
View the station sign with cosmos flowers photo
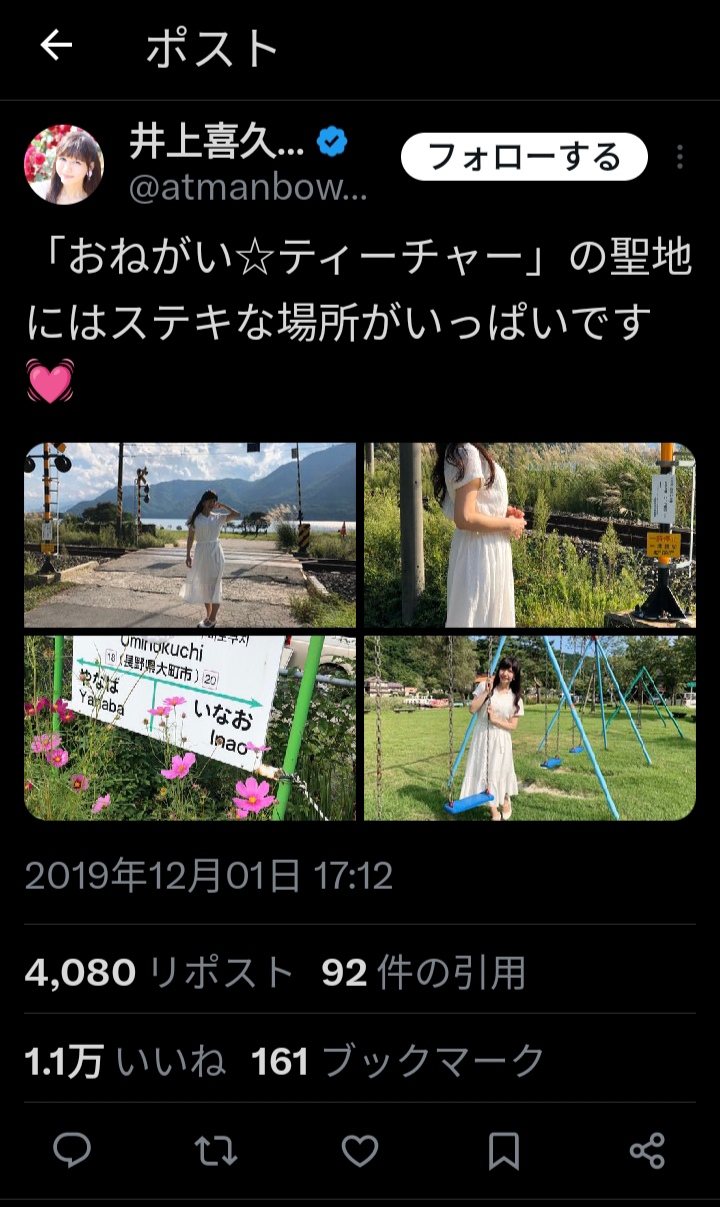(190, 728)
